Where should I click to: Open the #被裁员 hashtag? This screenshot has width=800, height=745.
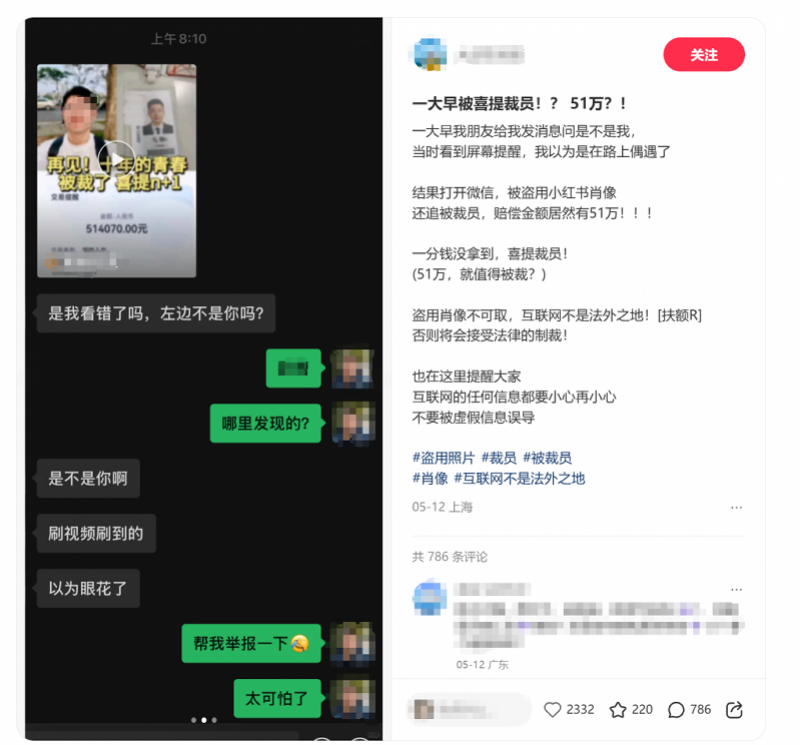pos(547,458)
